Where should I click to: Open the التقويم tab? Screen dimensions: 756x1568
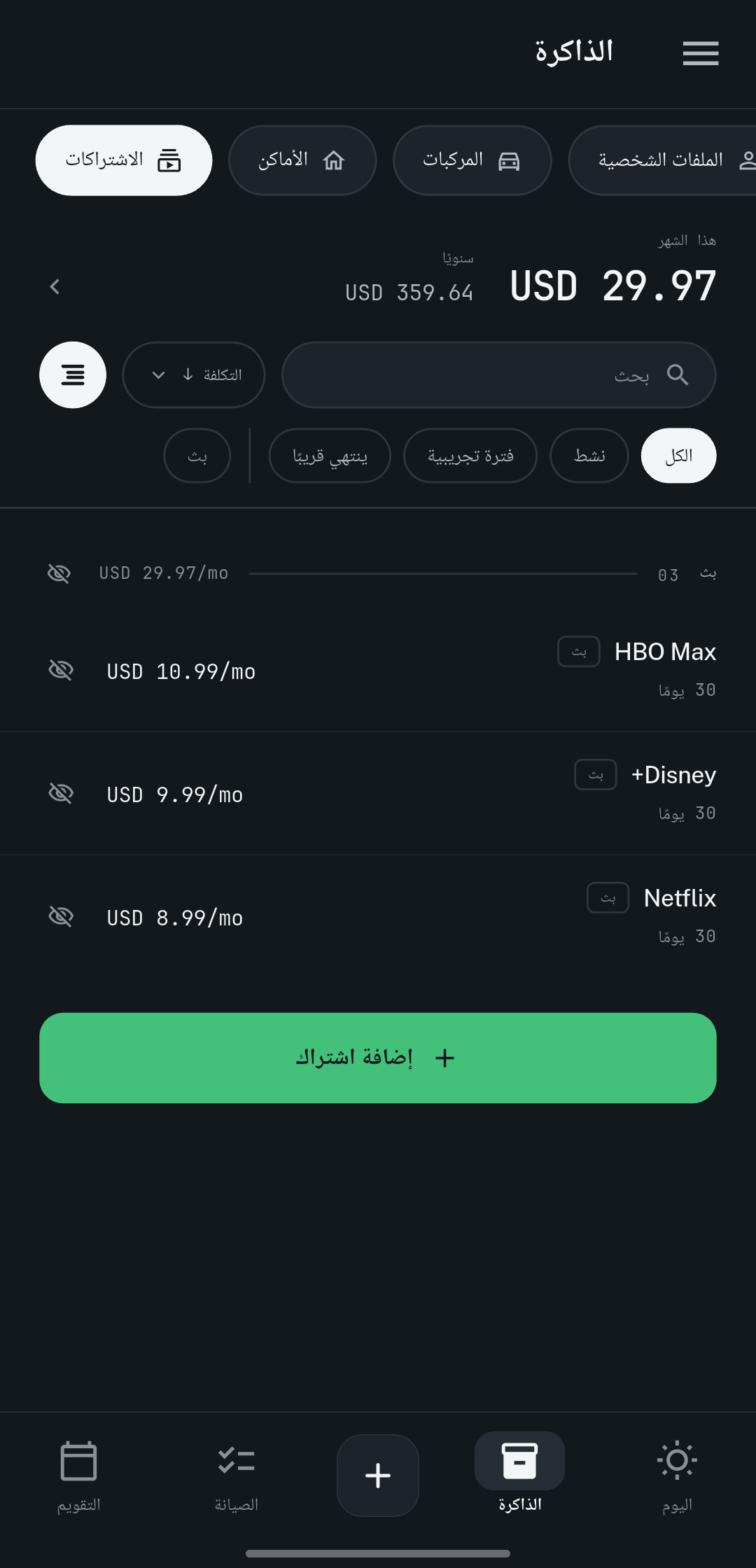coord(78,1475)
